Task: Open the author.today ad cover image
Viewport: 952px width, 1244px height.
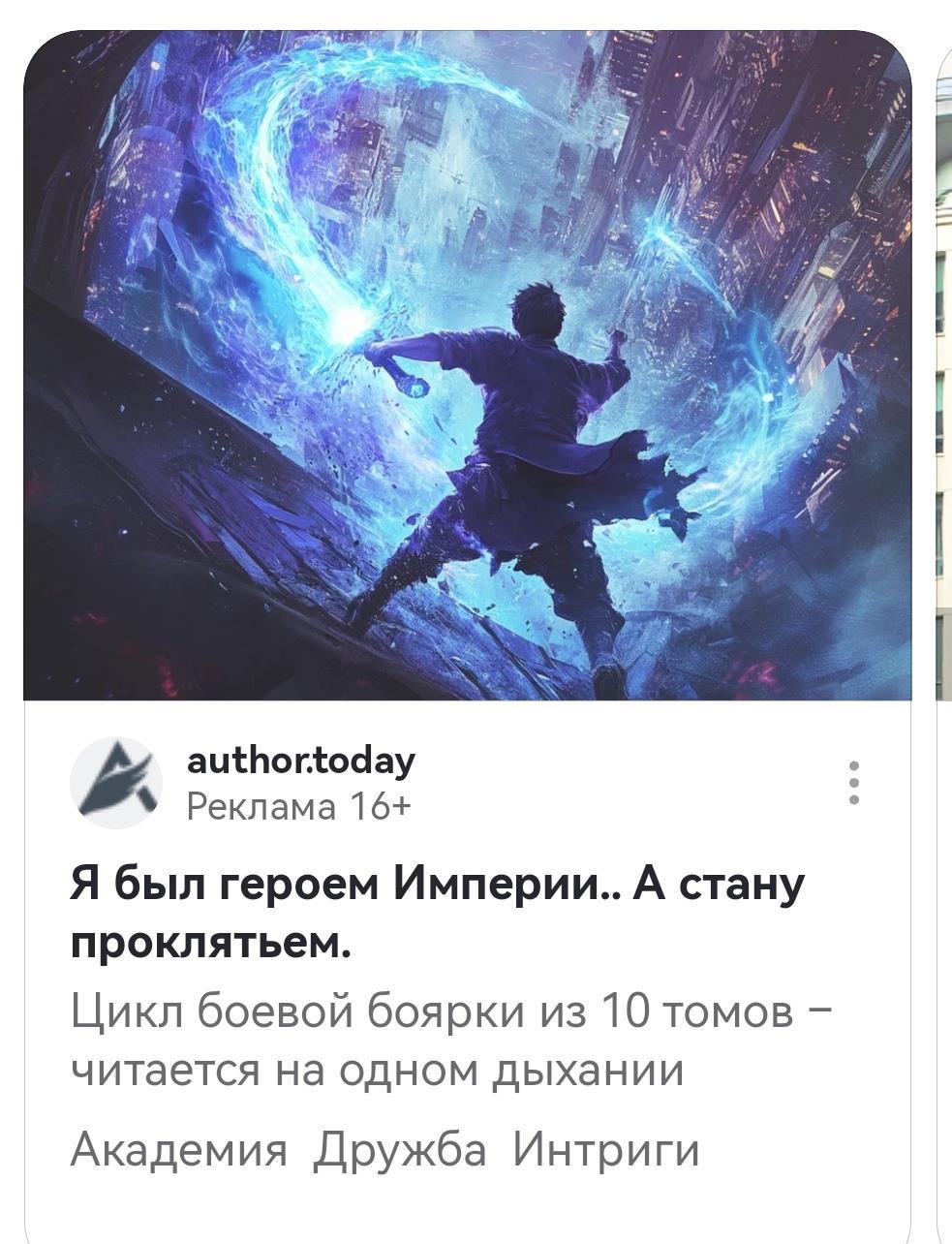Action: (x=467, y=364)
